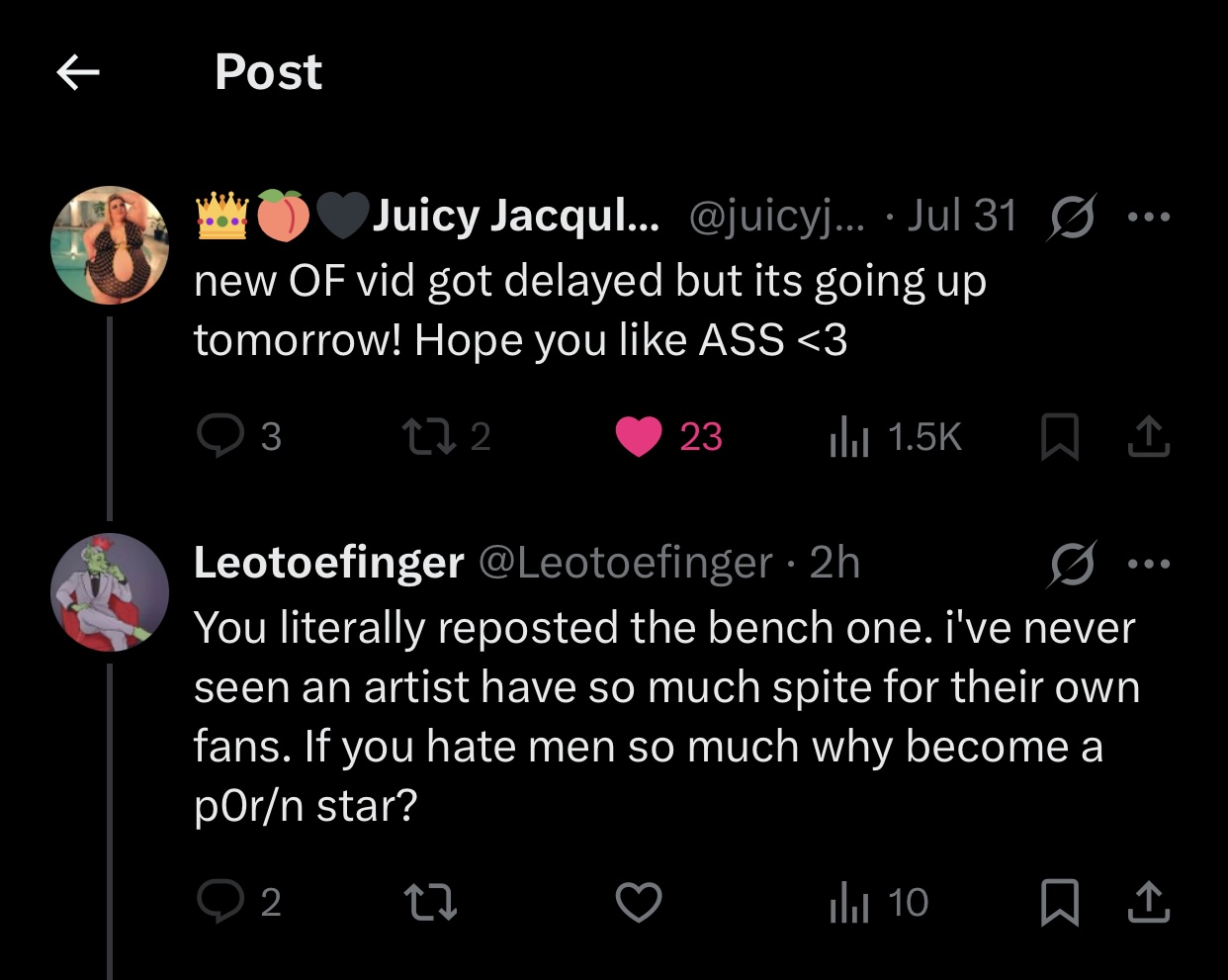The image size is (1228, 980).
Task: Open the @Leotoefinger username link
Action: tap(625, 563)
